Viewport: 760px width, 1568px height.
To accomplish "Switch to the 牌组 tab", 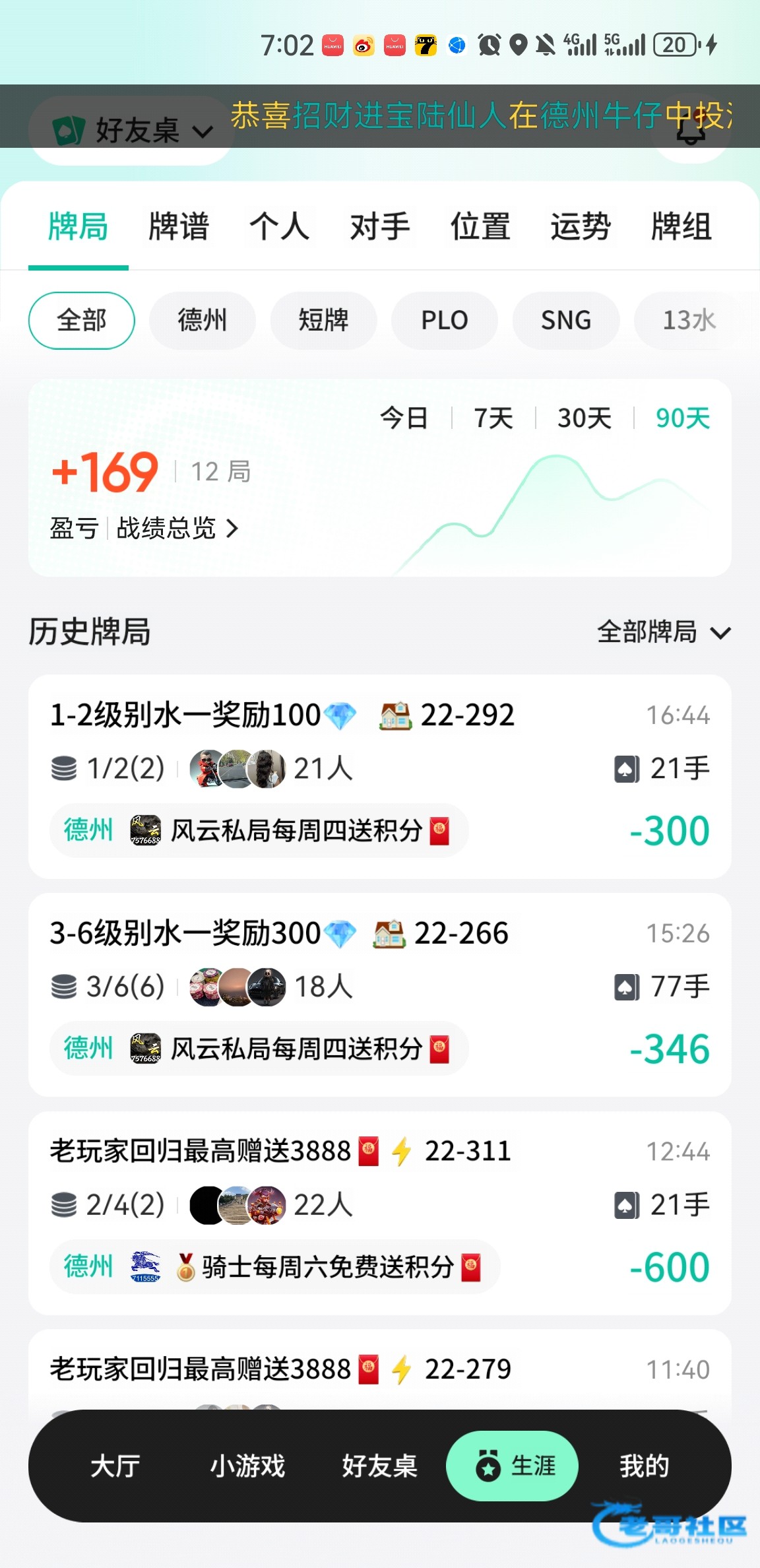I will pos(681,226).
